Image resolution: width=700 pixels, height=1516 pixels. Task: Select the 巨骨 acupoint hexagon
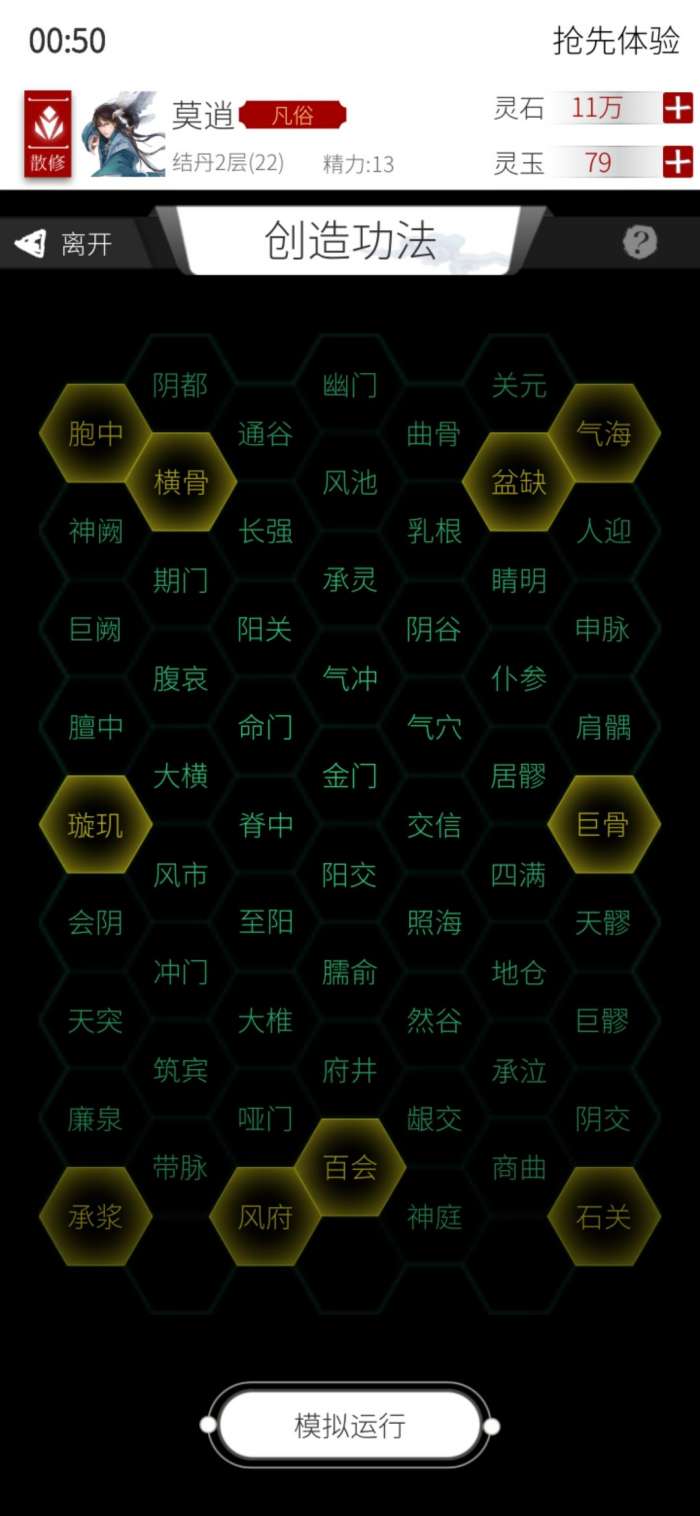(604, 825)
